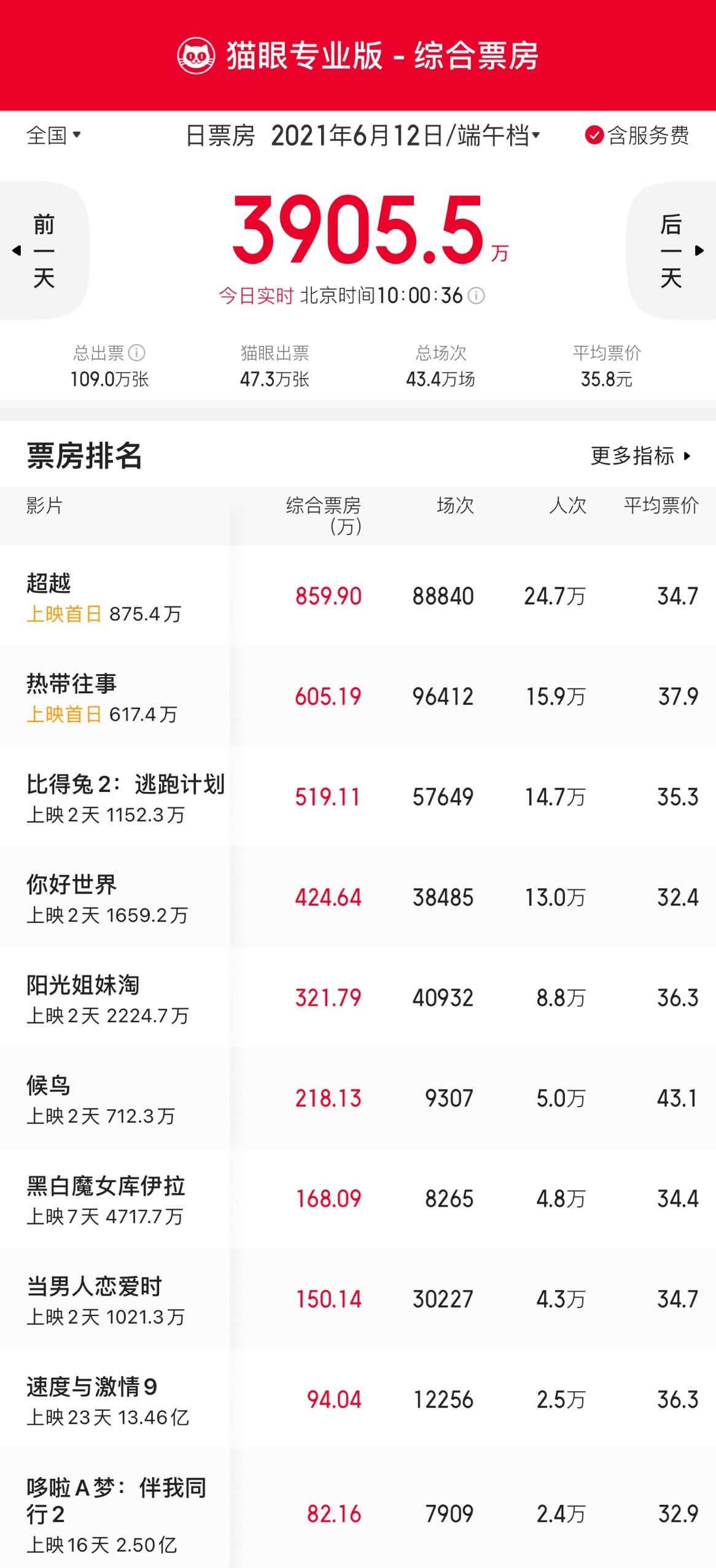Open the movie 热带往事

click(71, 683)
